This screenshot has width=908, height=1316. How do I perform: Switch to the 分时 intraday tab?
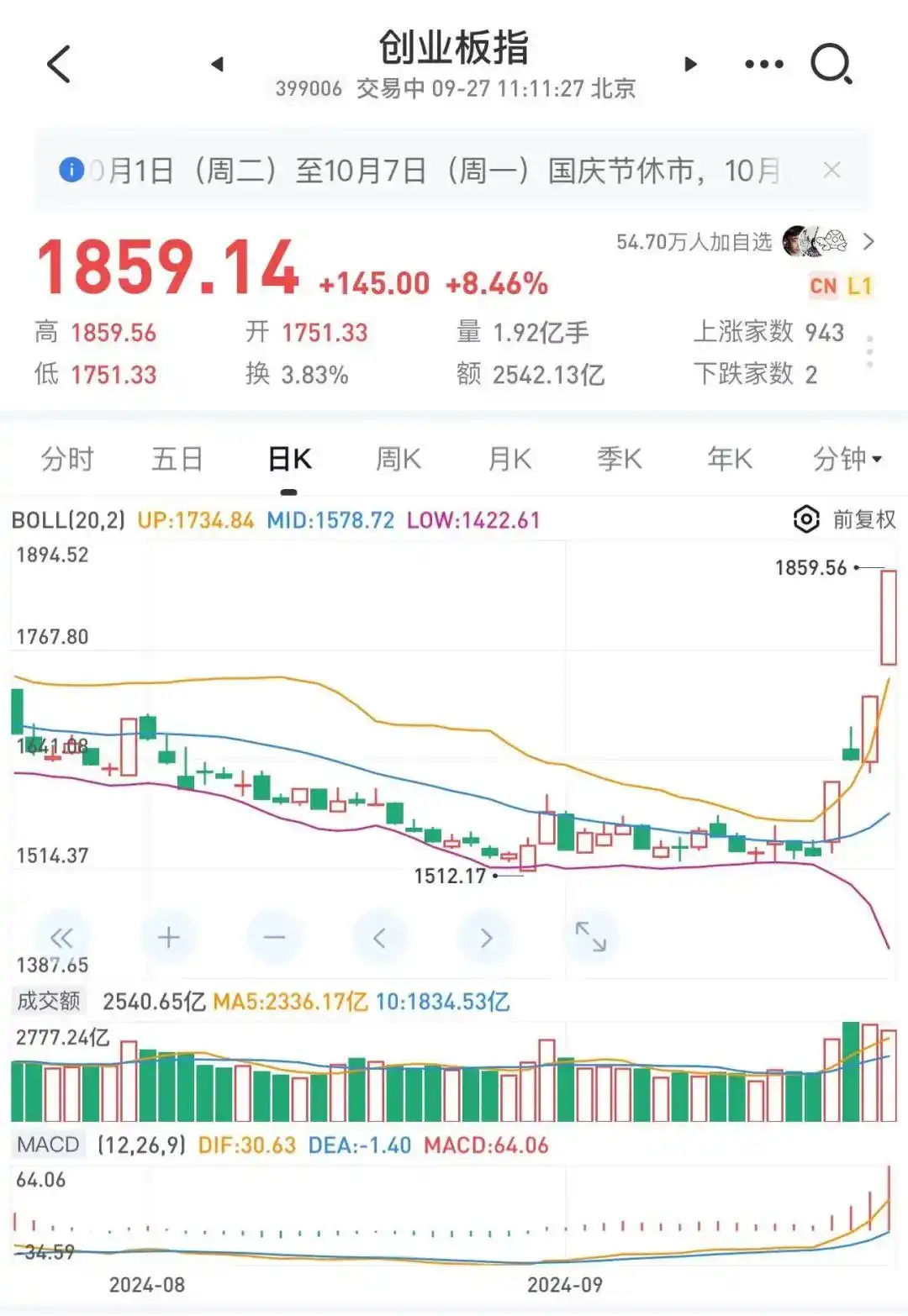pyautogui.click(x=66, y=459)
